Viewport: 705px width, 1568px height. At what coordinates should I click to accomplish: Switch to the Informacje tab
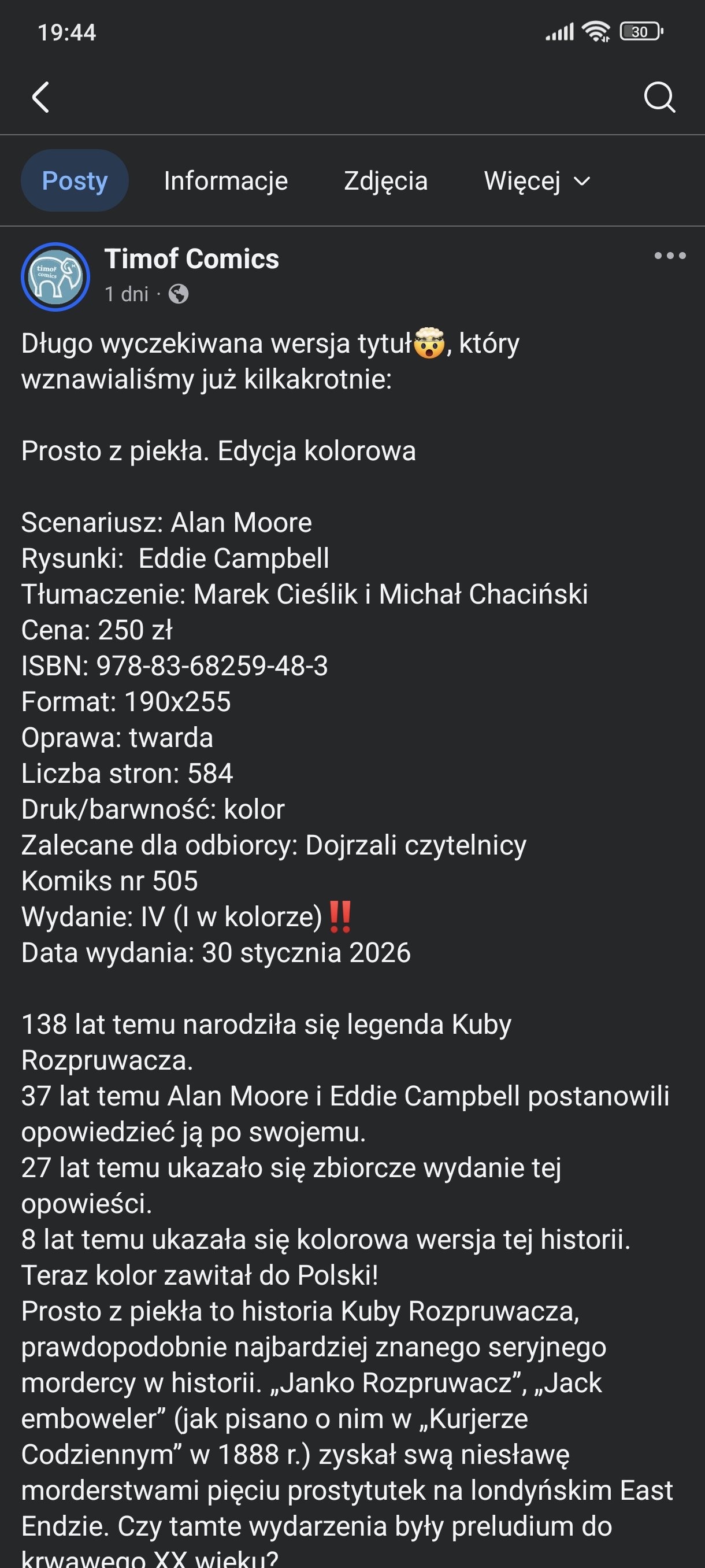tap(226, 181)
